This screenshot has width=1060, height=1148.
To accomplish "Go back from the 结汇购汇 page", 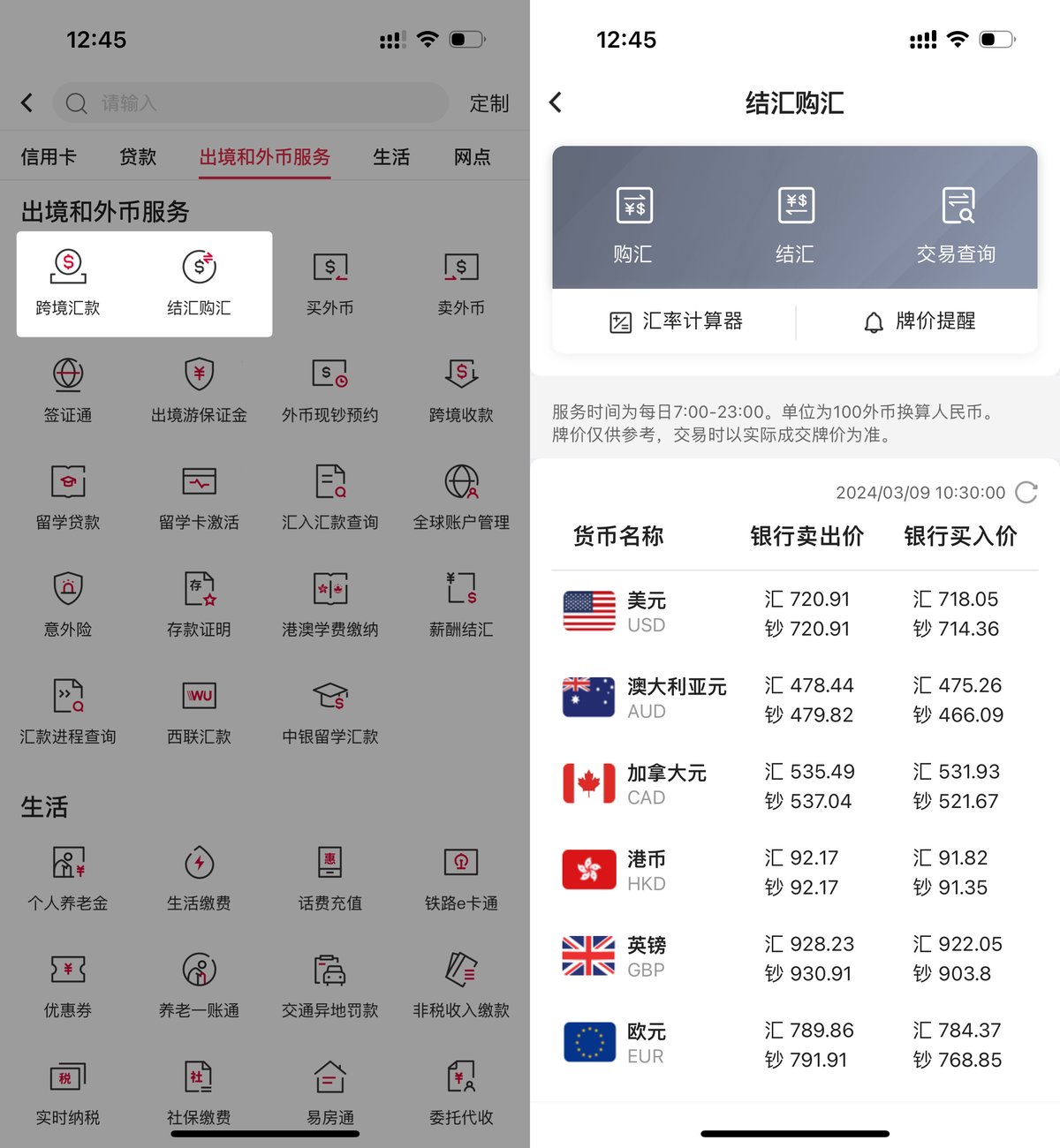I will pyautogui.click(x=556, y=102).
